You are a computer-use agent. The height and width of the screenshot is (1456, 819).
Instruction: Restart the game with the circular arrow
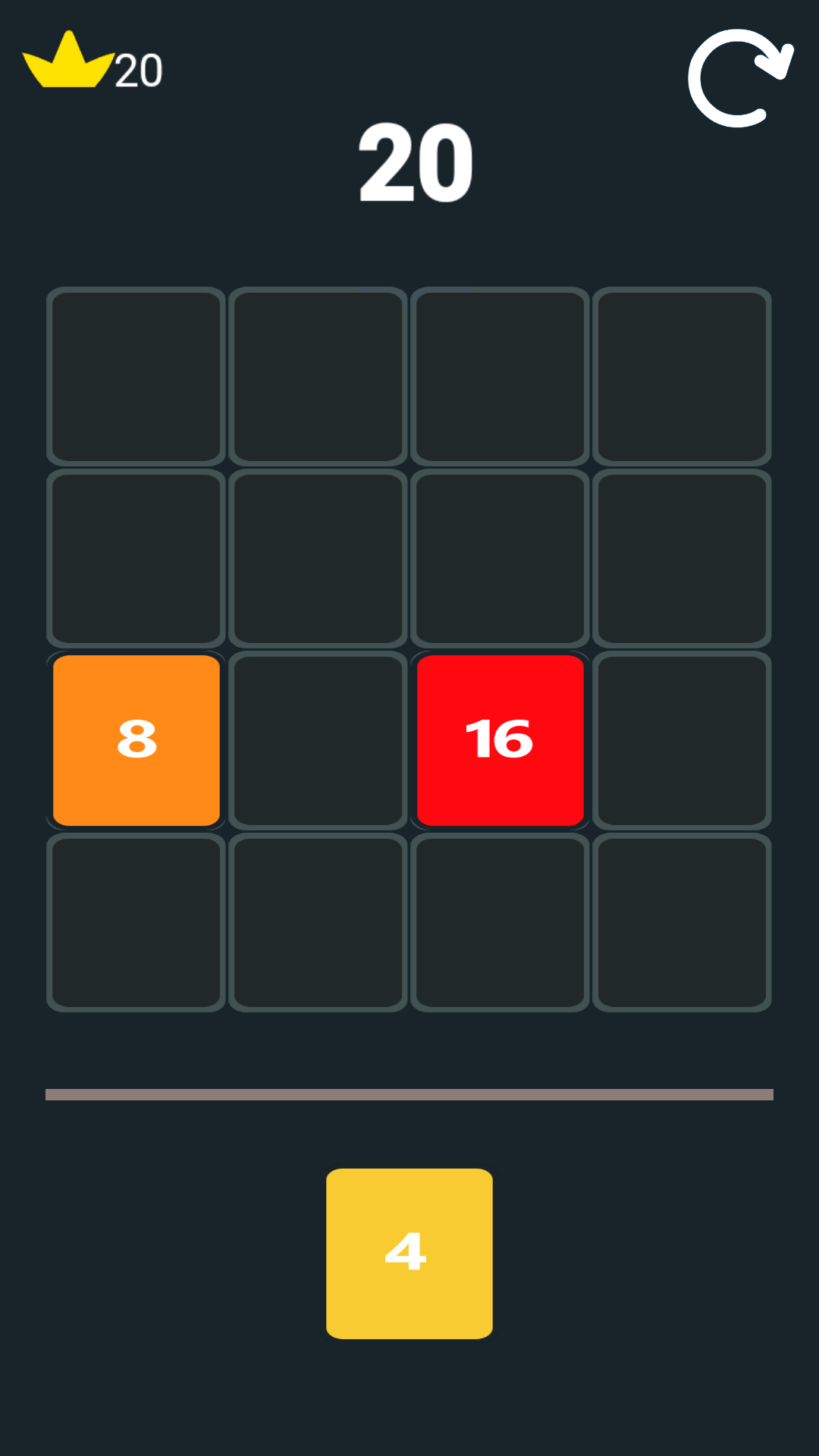(740, 78)
